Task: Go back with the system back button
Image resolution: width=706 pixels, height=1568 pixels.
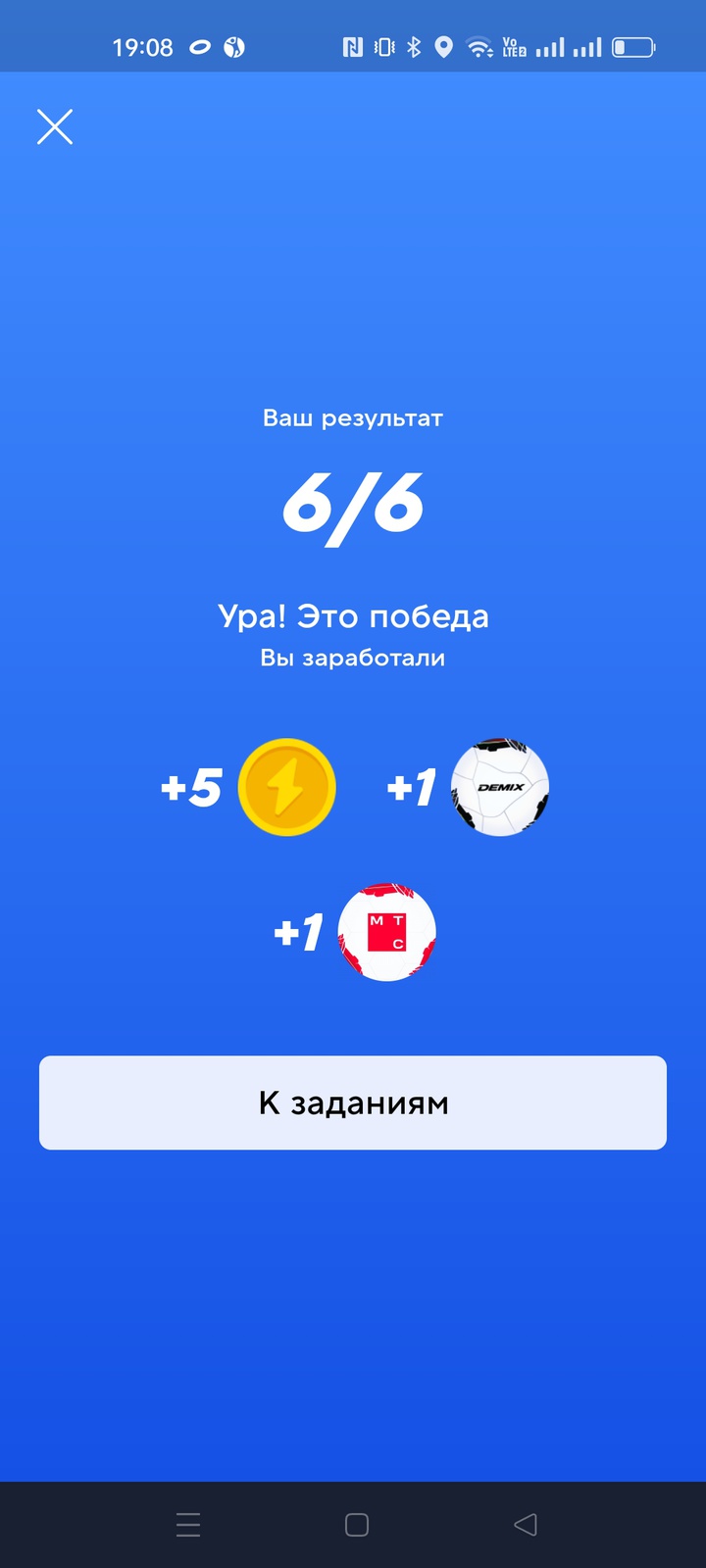Action: (526, 1524)
